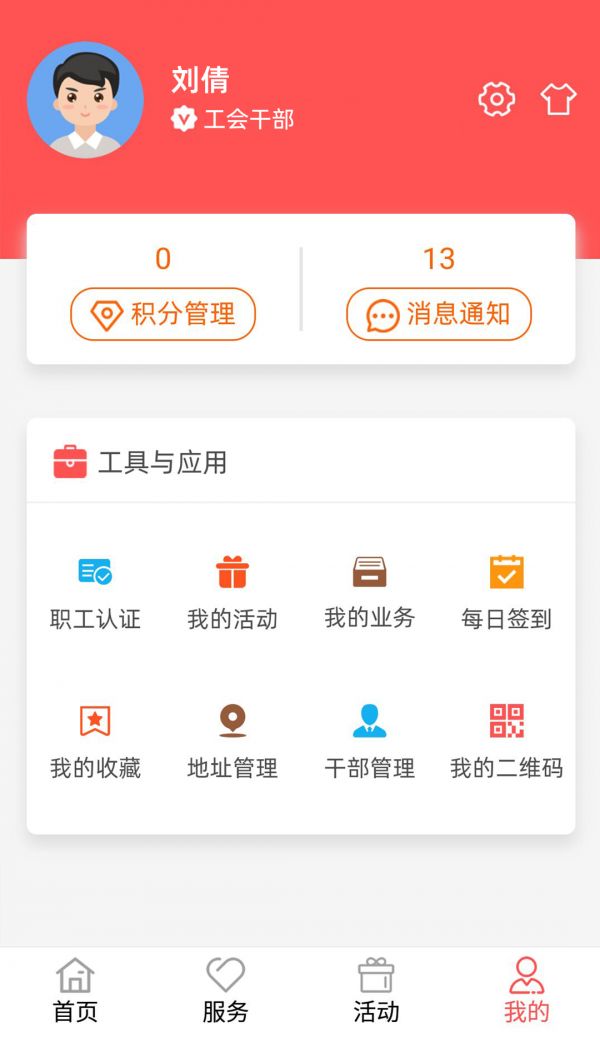This screenshot has height=1037, width=600.
Task: Go to 地址管理 address management
Action: [x=232, y=741]
